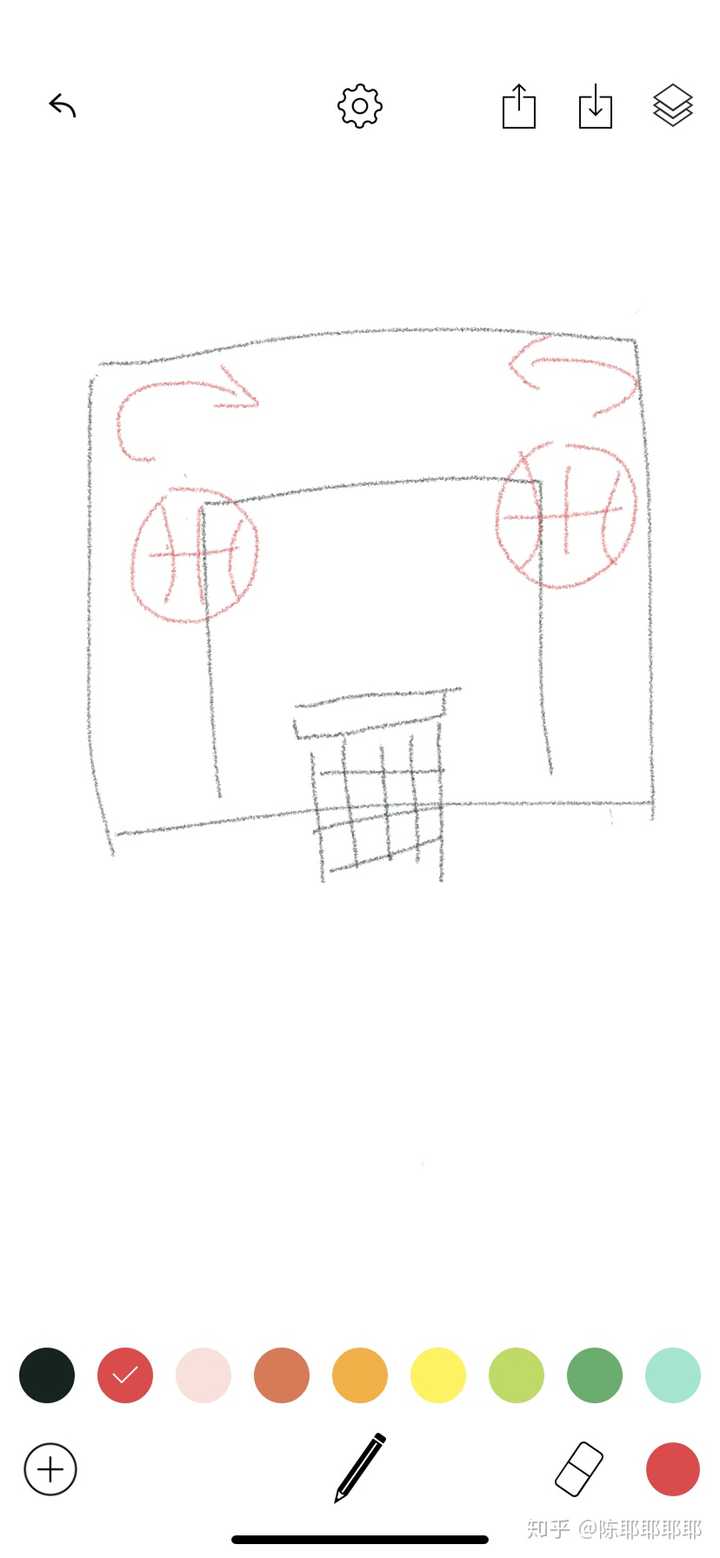
Task: Choose the yellow color swatch
Action: [438, 1375]
